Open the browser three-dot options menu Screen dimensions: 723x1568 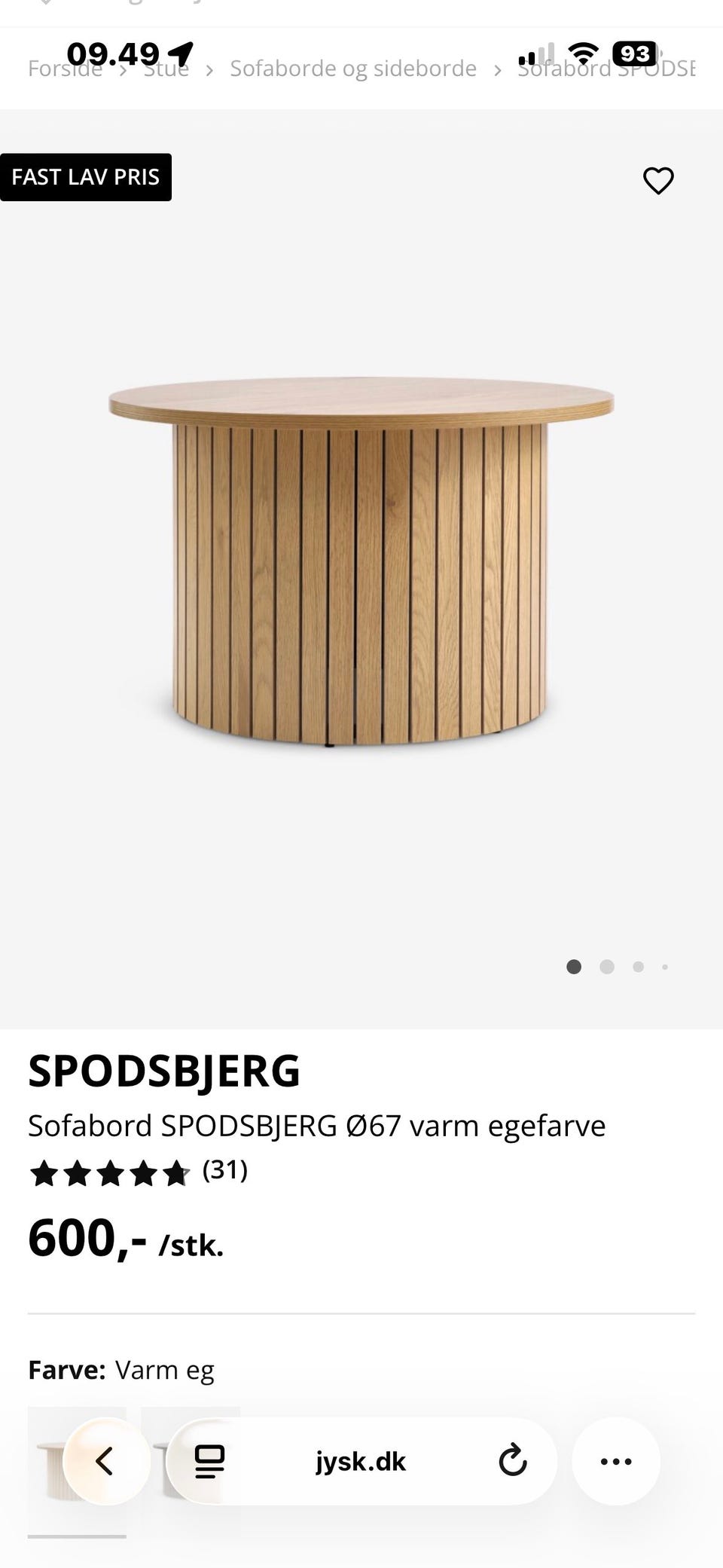coord(616,1460)
